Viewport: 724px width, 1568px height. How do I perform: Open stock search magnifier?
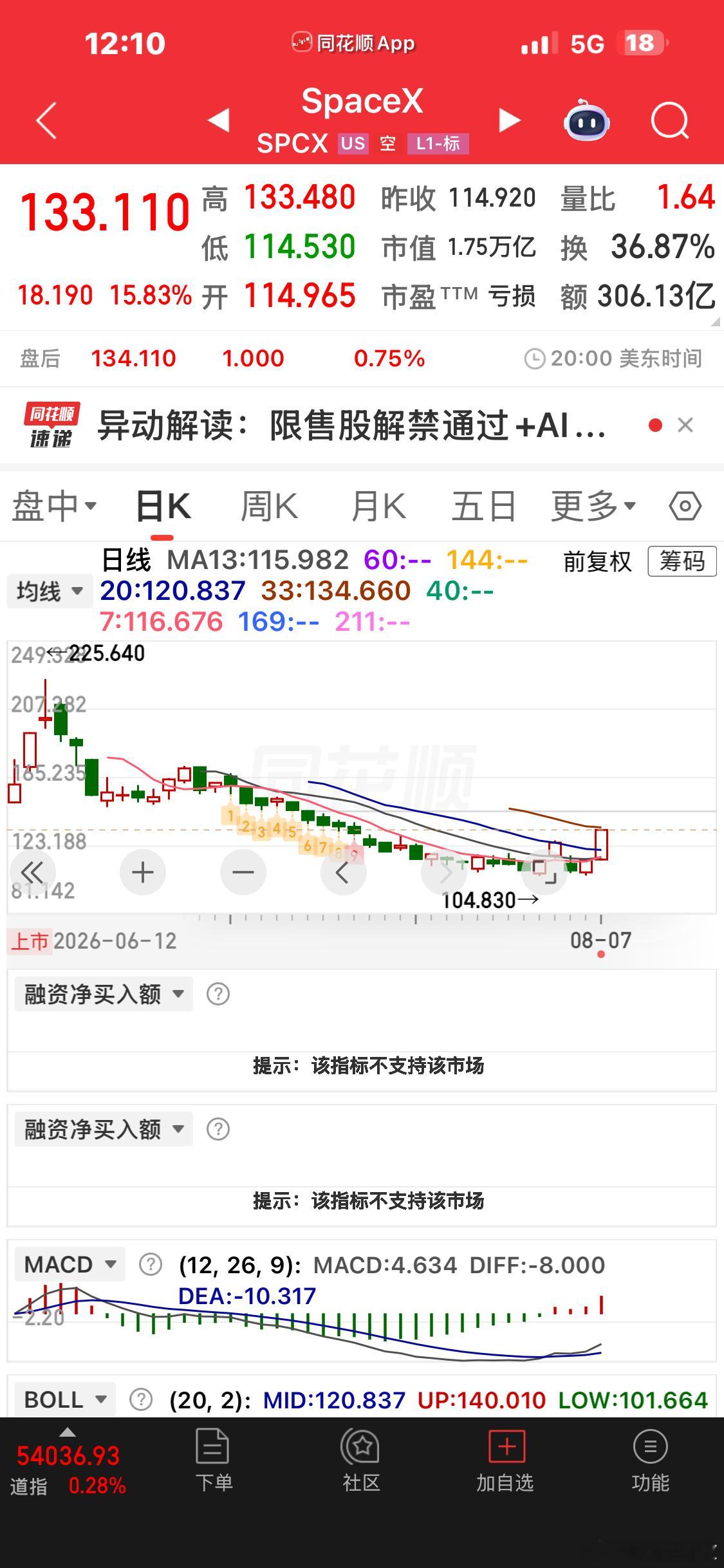(670, 120)
